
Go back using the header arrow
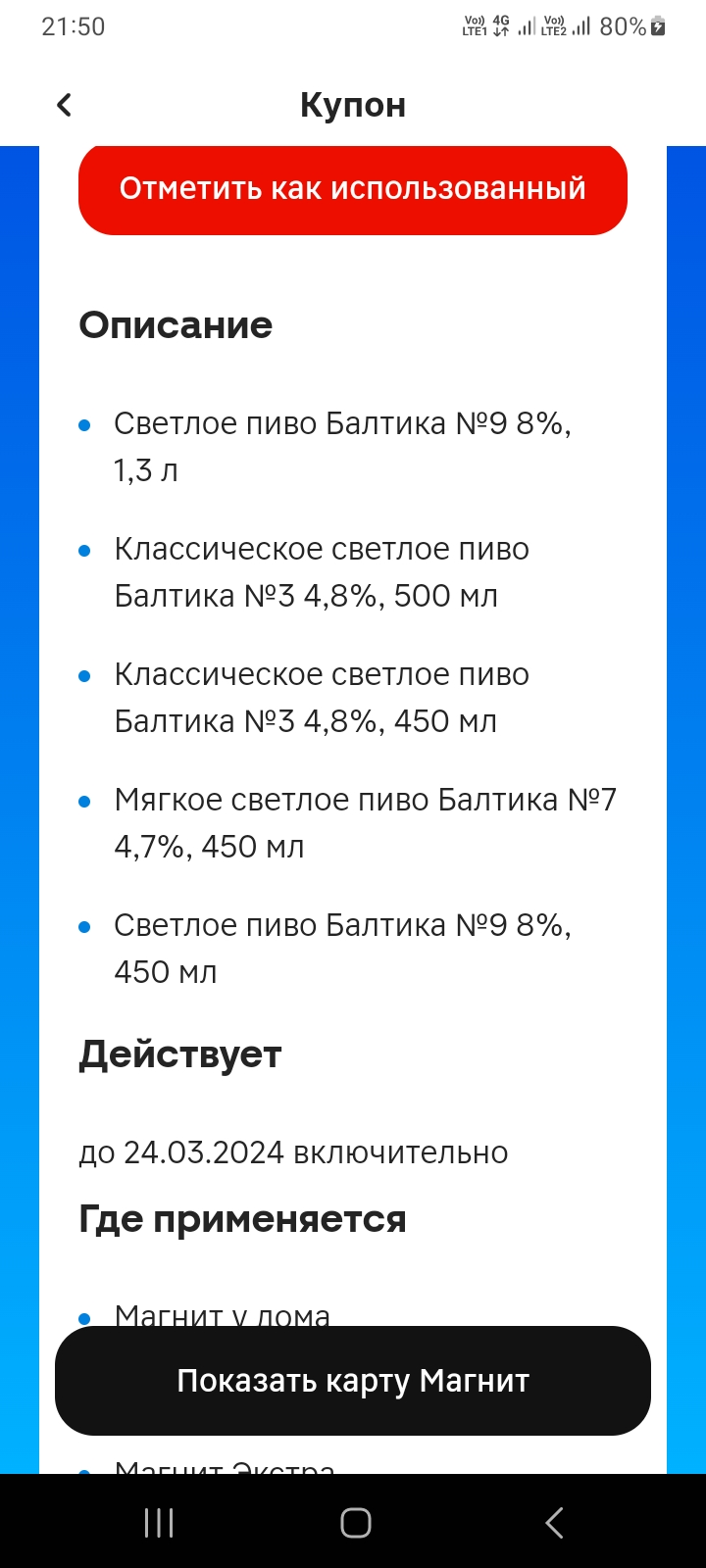[65, 105]
